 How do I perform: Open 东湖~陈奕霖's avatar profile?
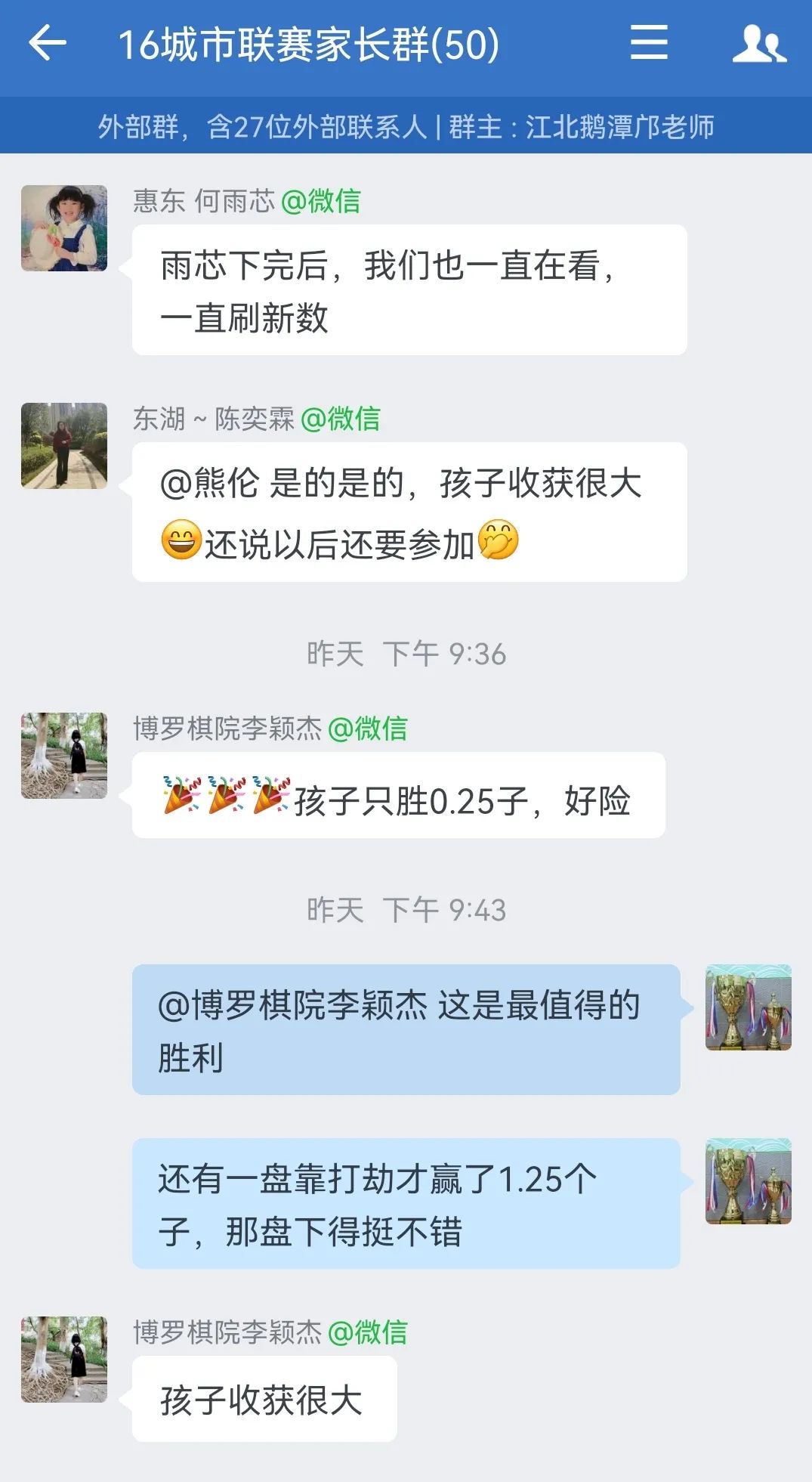pos(64,446)
